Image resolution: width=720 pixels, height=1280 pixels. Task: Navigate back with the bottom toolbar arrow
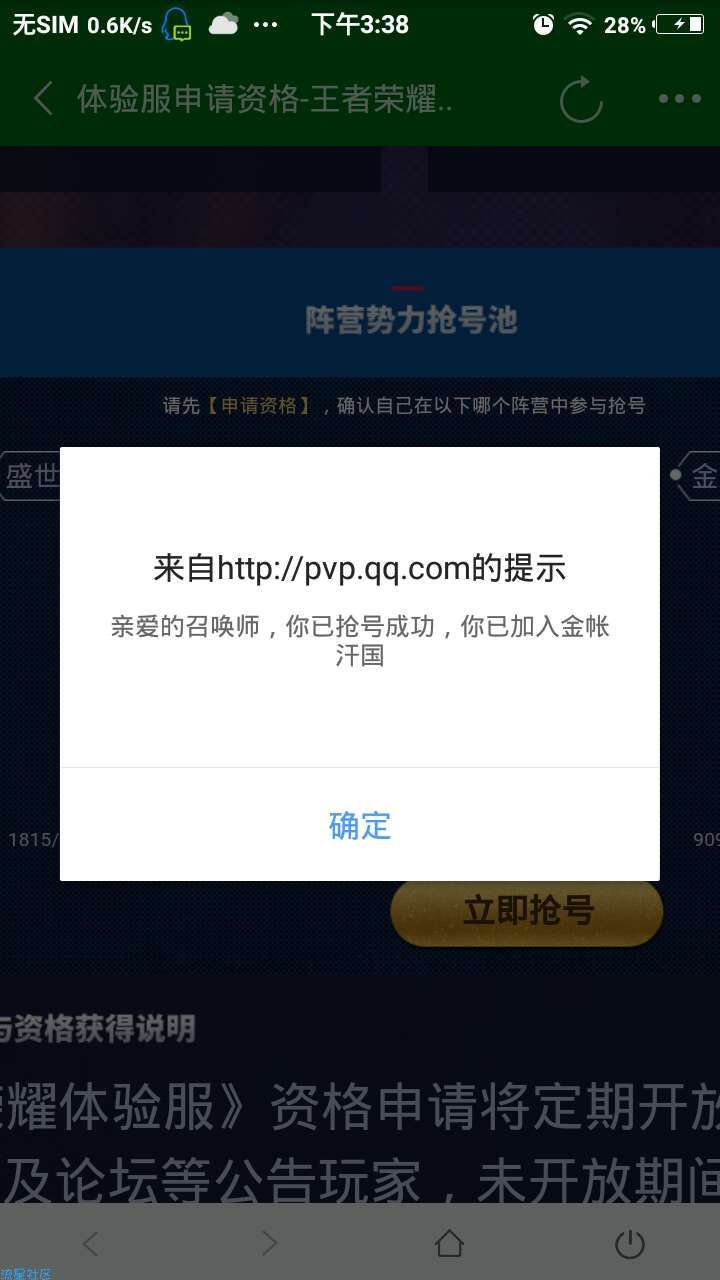pos(90,1243)
